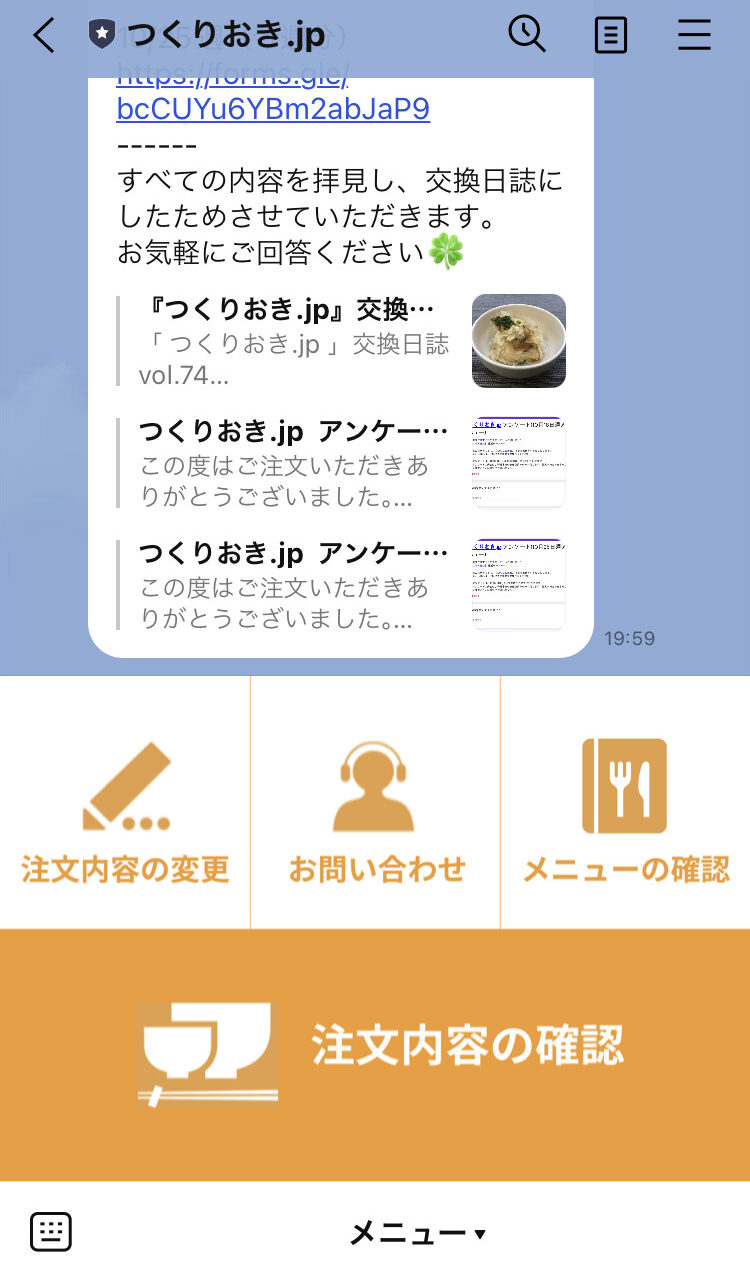Viewport: 750px width, 1283px height.
Task: Tap 注文内容の変更 in the rich menu
Action: tap(125, 803)
